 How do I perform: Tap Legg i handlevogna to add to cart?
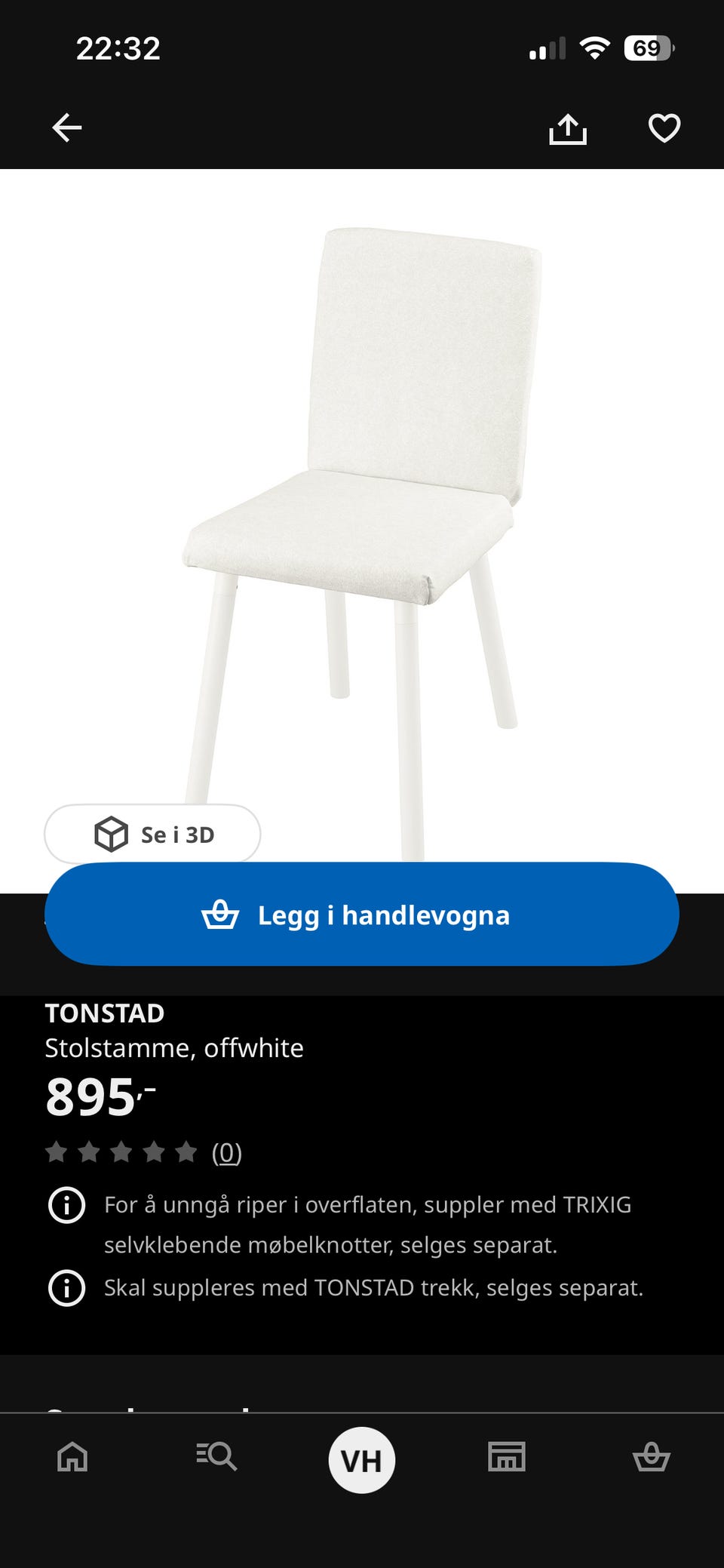[x=362, y=915]
